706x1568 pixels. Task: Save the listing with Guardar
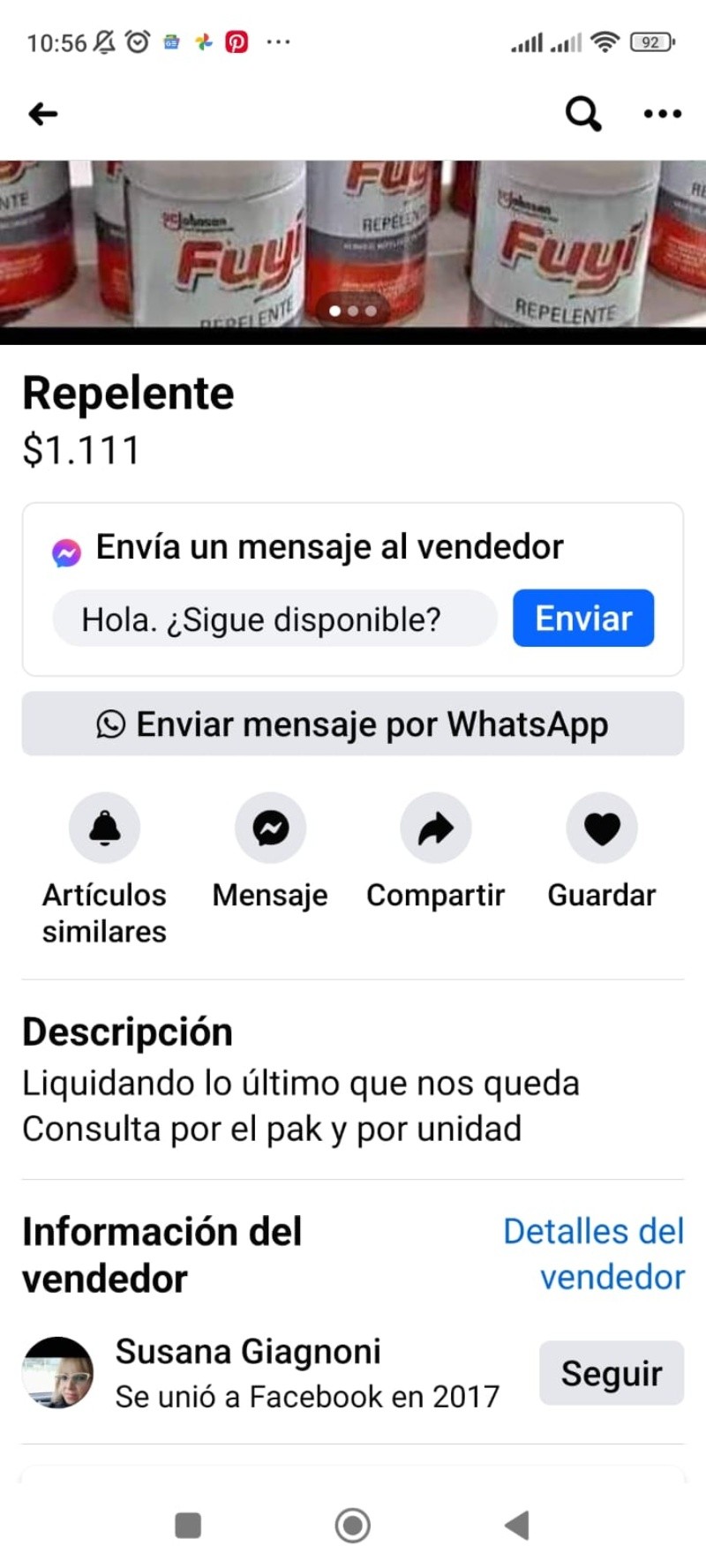click(602, 828)
